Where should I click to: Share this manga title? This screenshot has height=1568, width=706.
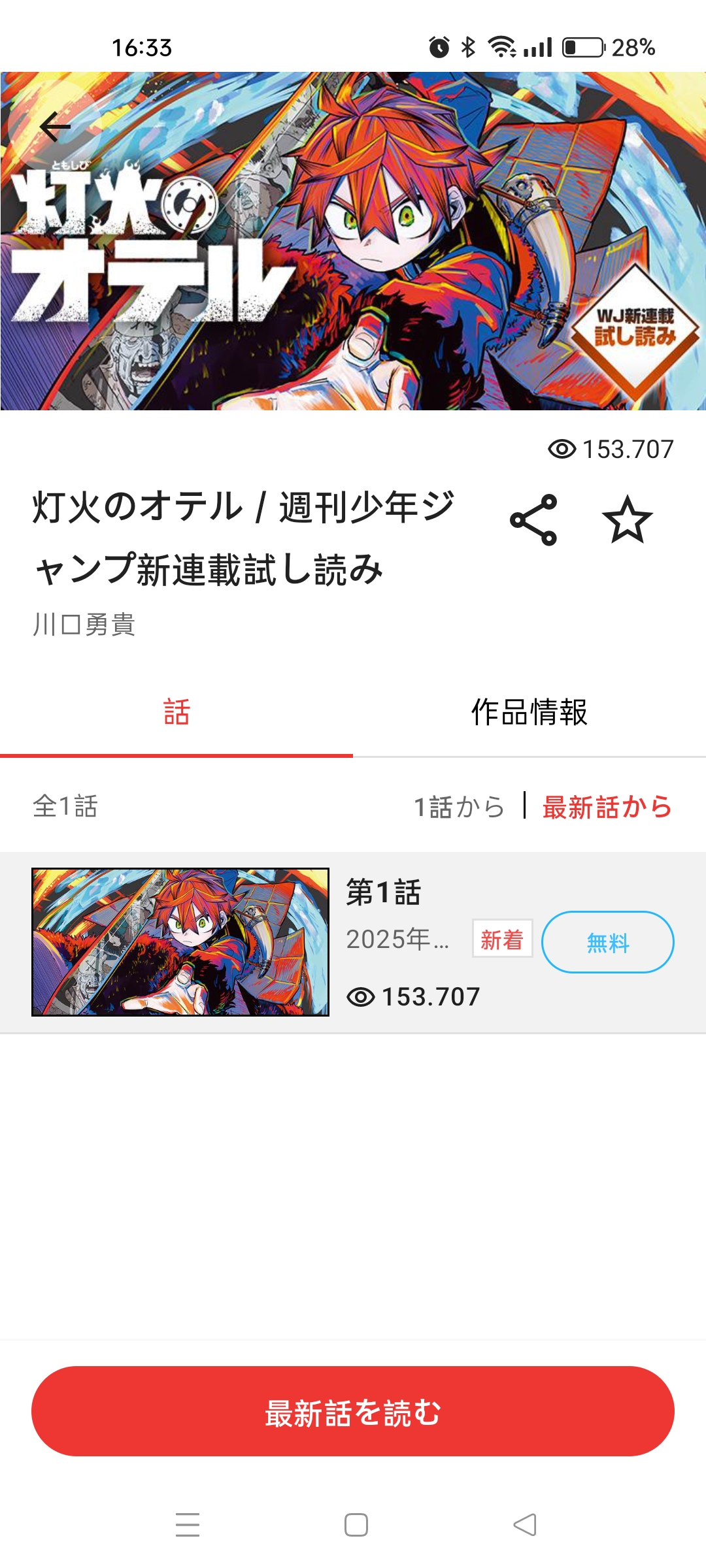tap(533, 520)
